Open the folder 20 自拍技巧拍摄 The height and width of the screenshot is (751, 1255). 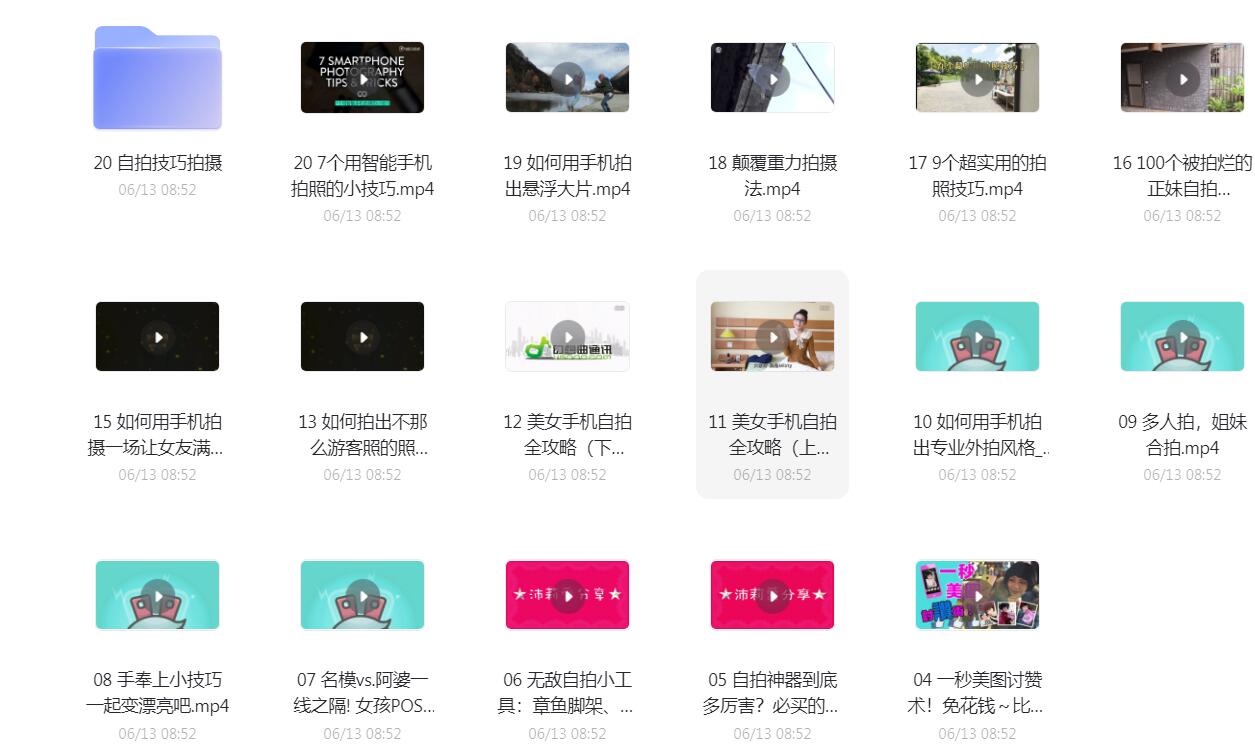tap(157, 80)
